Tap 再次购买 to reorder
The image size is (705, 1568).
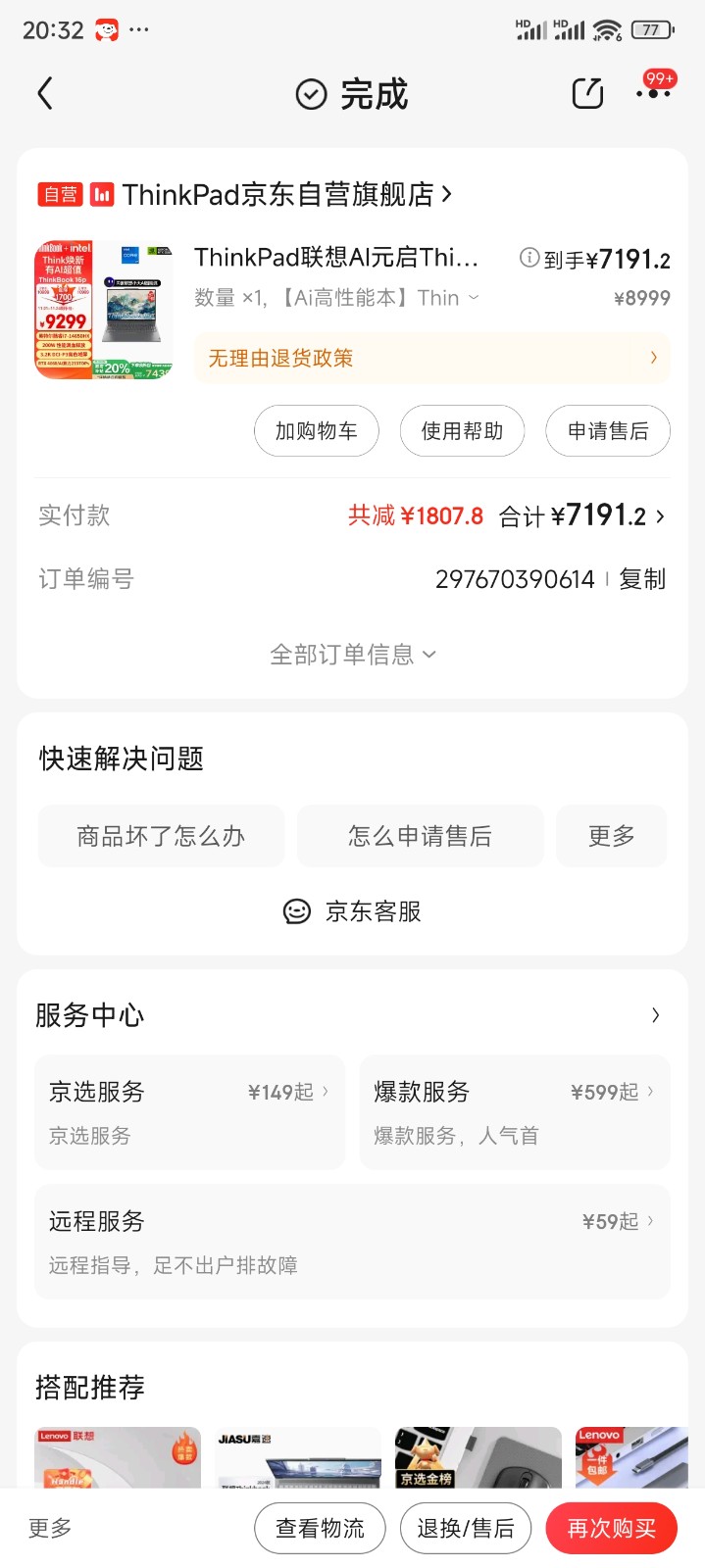(611, 1528)
